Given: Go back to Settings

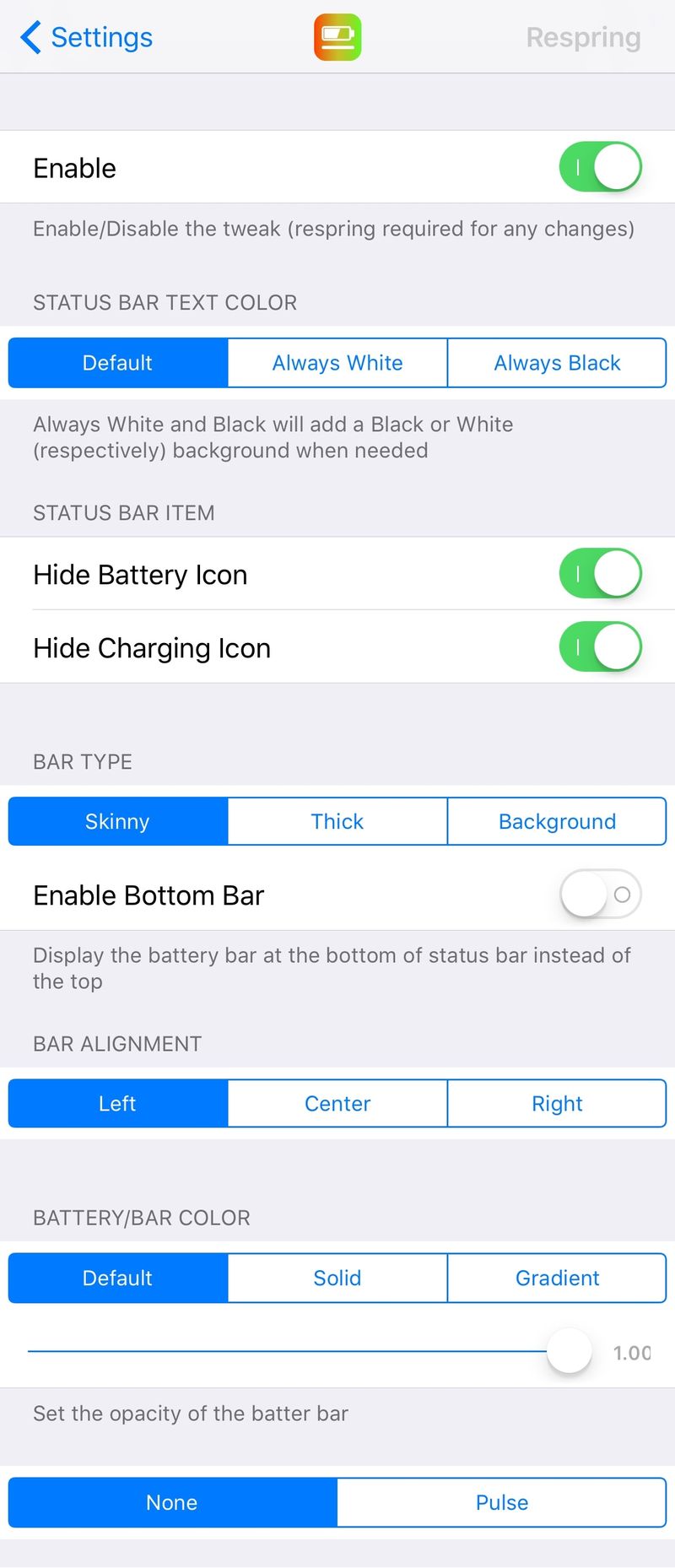Looking at the screenshot, I should pyautogui.click(x=86, y=37).
